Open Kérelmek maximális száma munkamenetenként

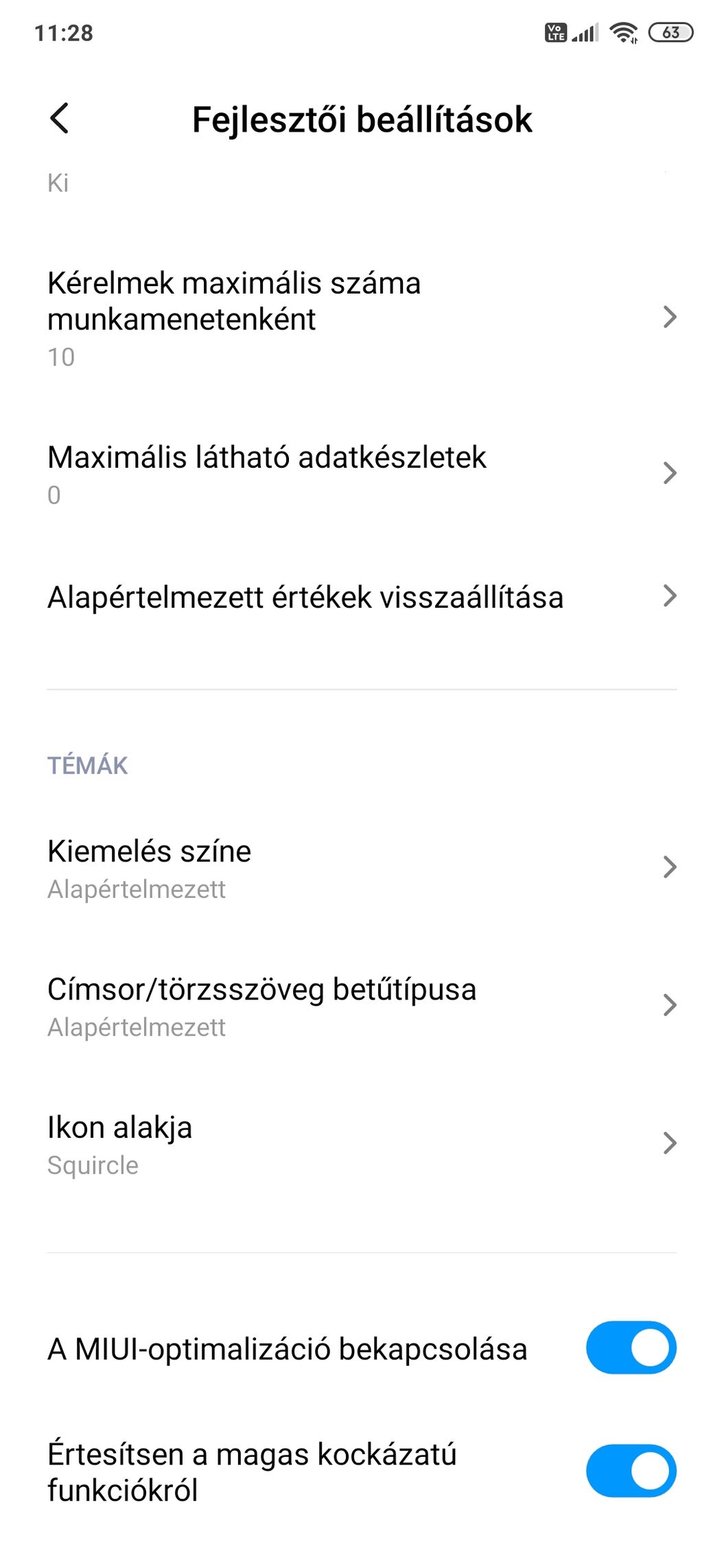click(x=362, y=318)
